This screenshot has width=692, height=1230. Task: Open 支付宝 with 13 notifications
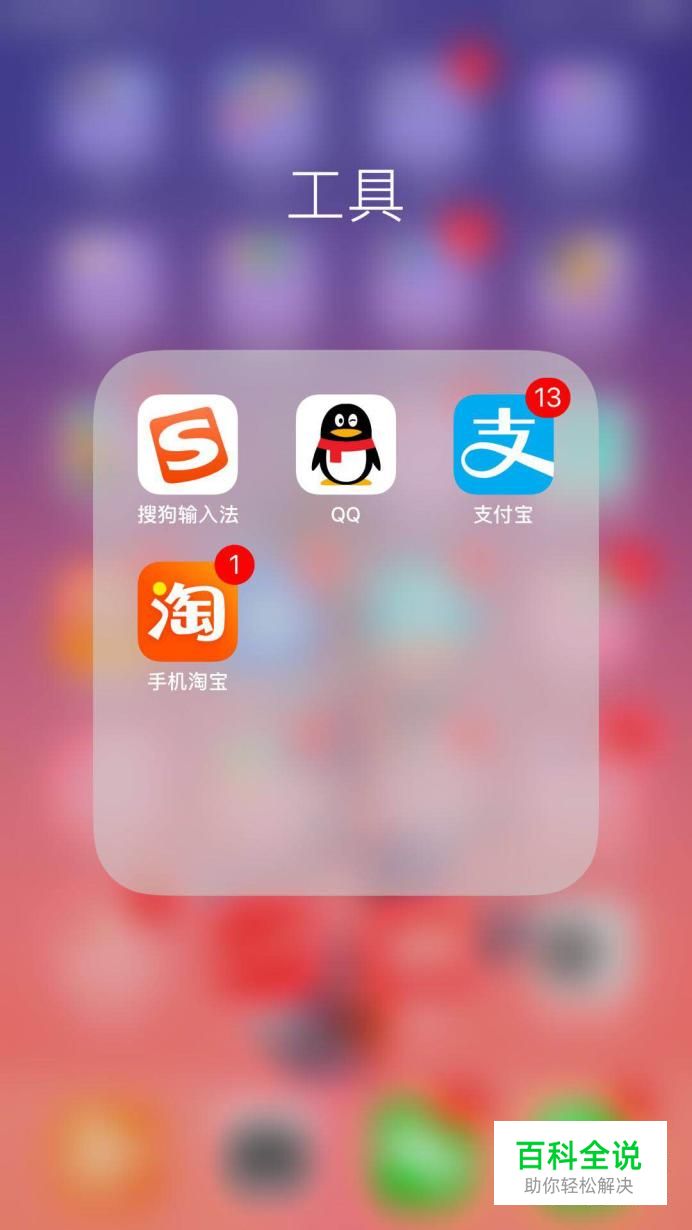(x=503, y=444)
